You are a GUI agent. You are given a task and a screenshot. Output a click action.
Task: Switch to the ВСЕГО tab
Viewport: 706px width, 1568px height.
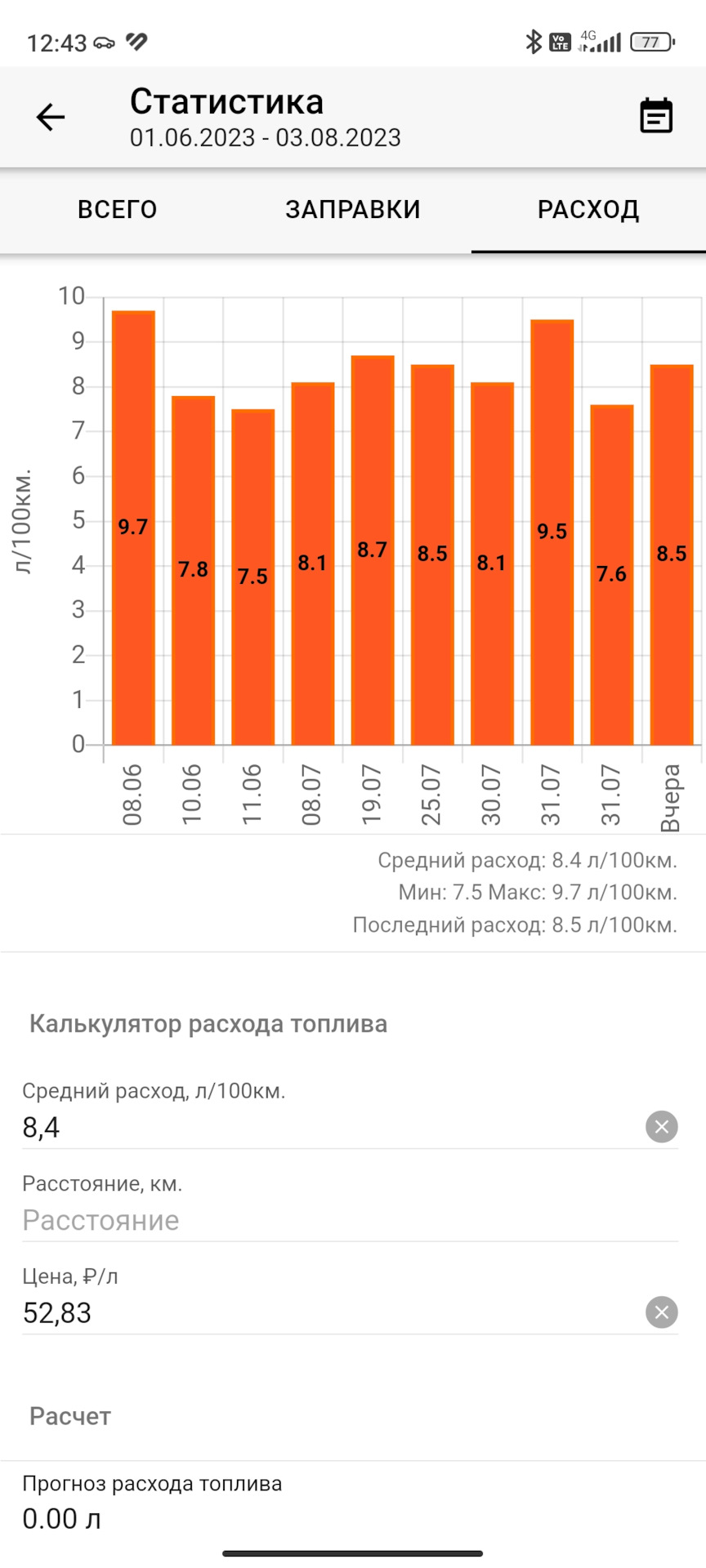(118, 210)
